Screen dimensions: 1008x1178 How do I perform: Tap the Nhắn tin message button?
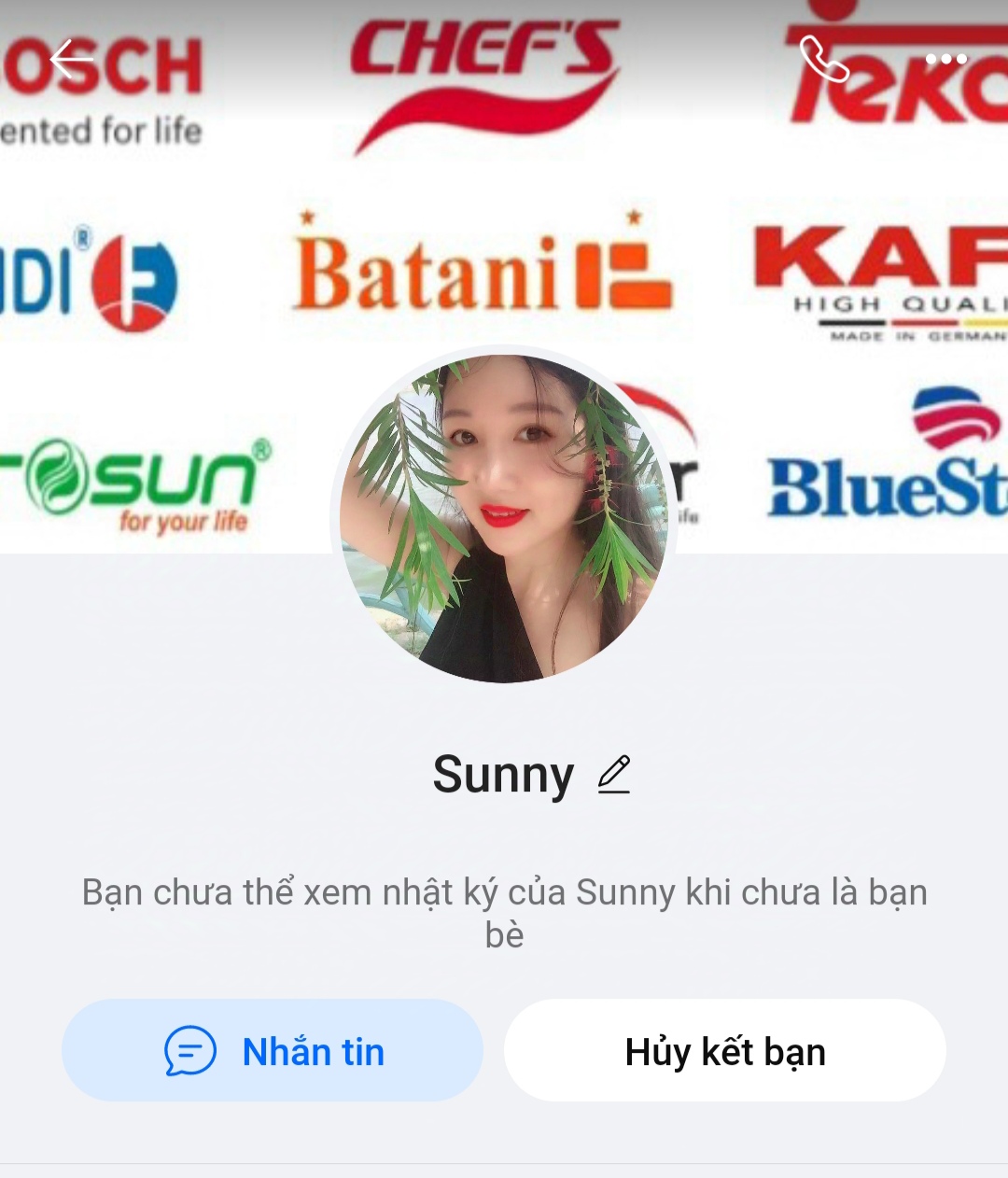point(273,1051)
